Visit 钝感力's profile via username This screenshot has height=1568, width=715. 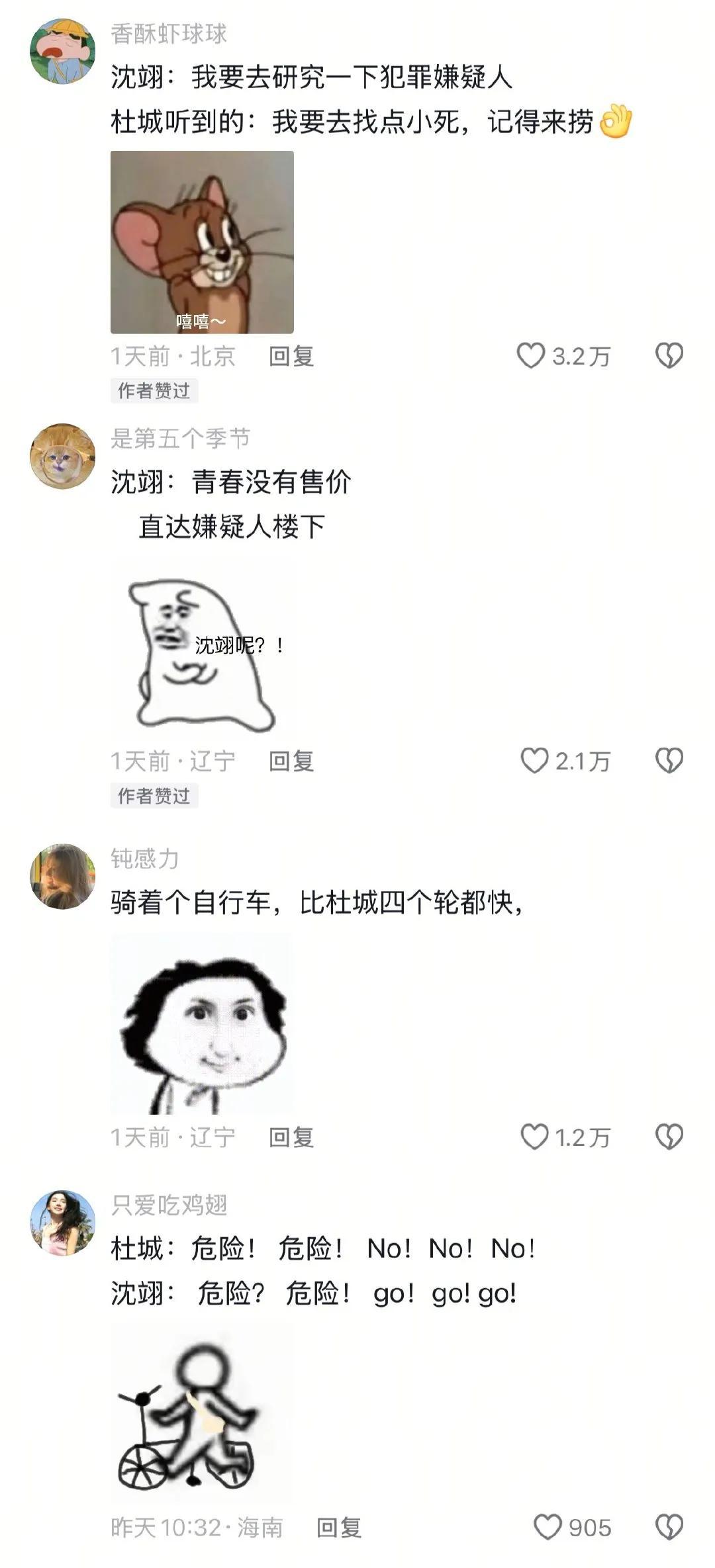[x=145, y=859]
